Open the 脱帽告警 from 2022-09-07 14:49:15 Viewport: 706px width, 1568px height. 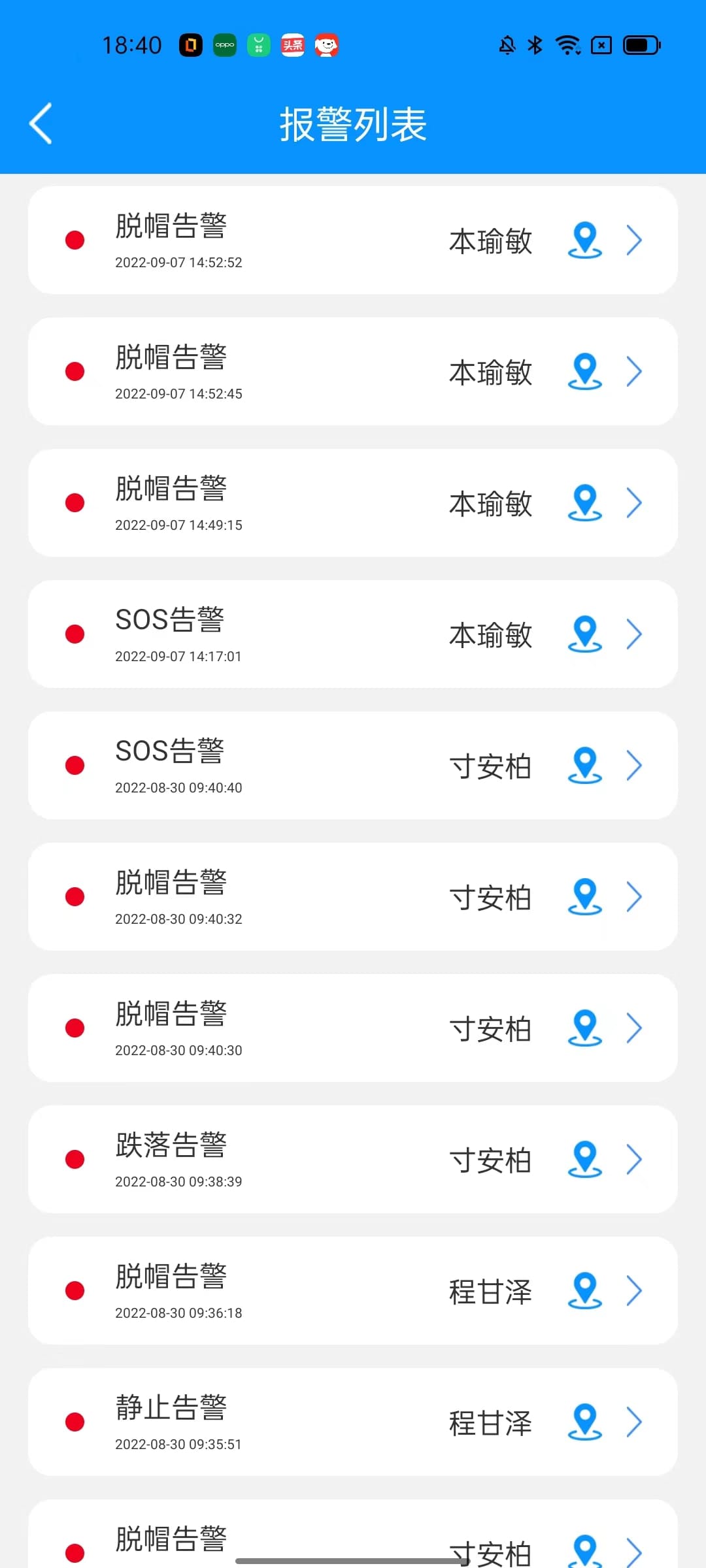point(353,503)
